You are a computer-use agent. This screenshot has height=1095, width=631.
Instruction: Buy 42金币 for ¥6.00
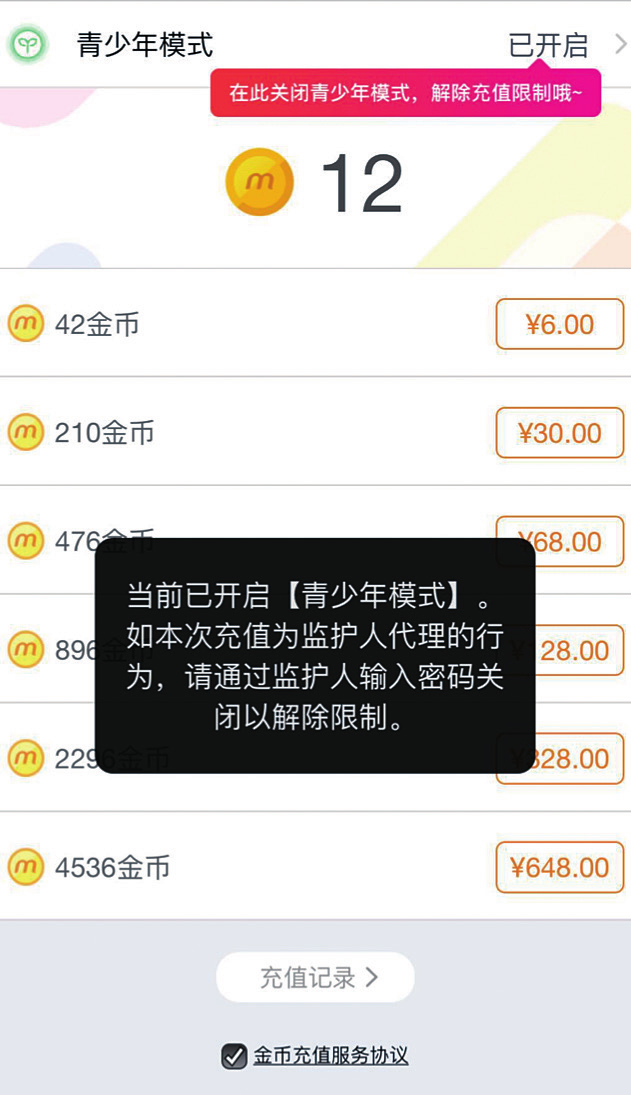(559, 324)
